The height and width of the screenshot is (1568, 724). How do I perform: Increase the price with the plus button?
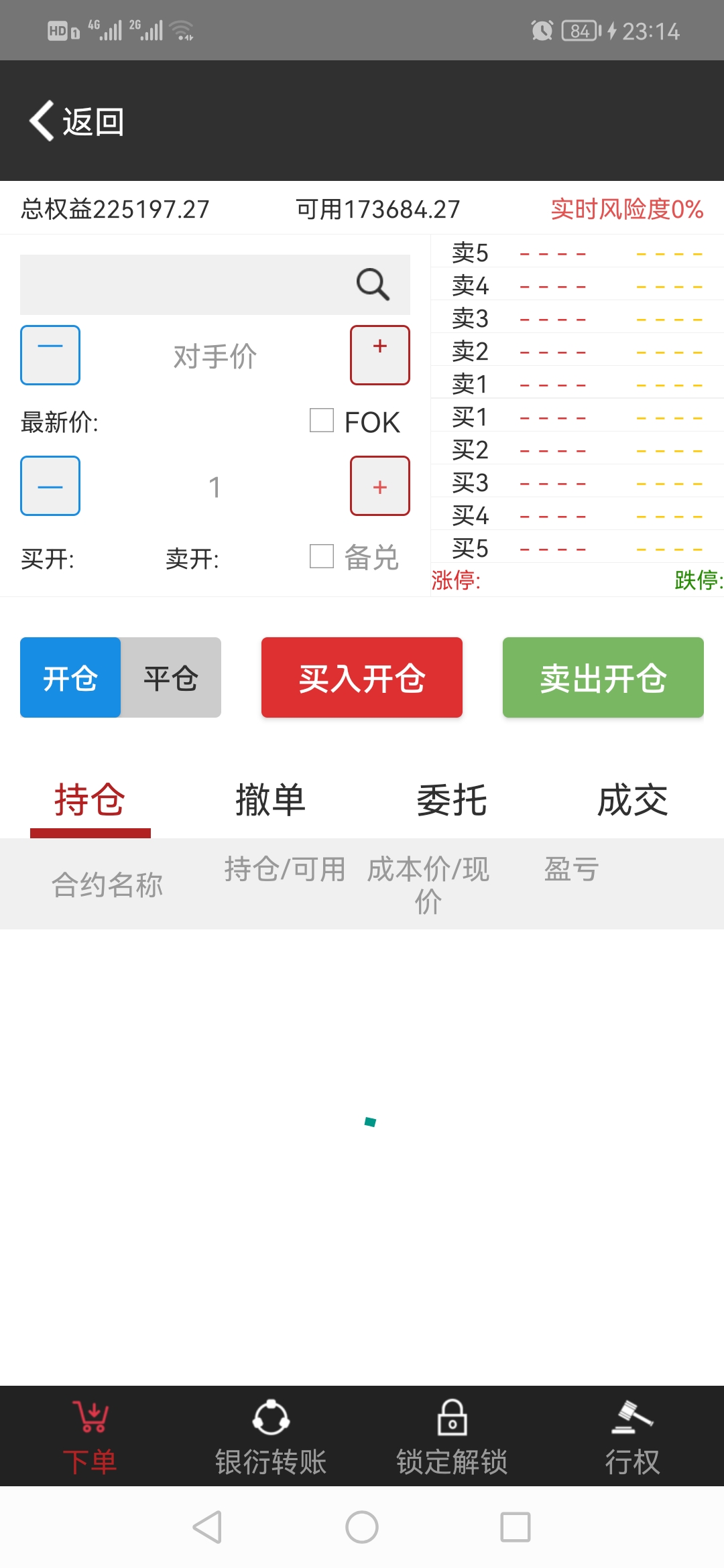point(379,355)
